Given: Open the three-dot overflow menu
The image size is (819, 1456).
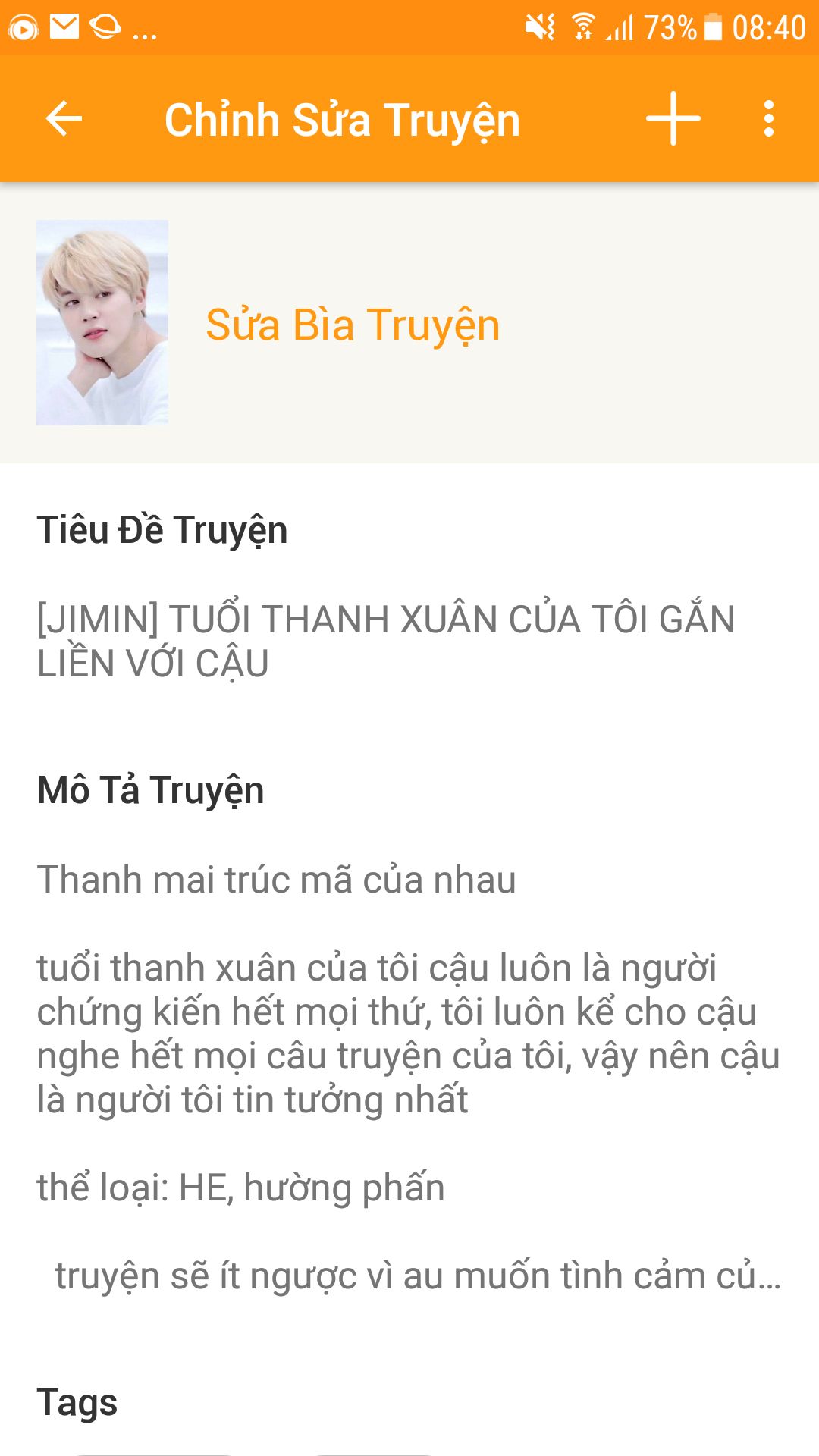Looking at the screenshot, I should [x=769, y=119].
